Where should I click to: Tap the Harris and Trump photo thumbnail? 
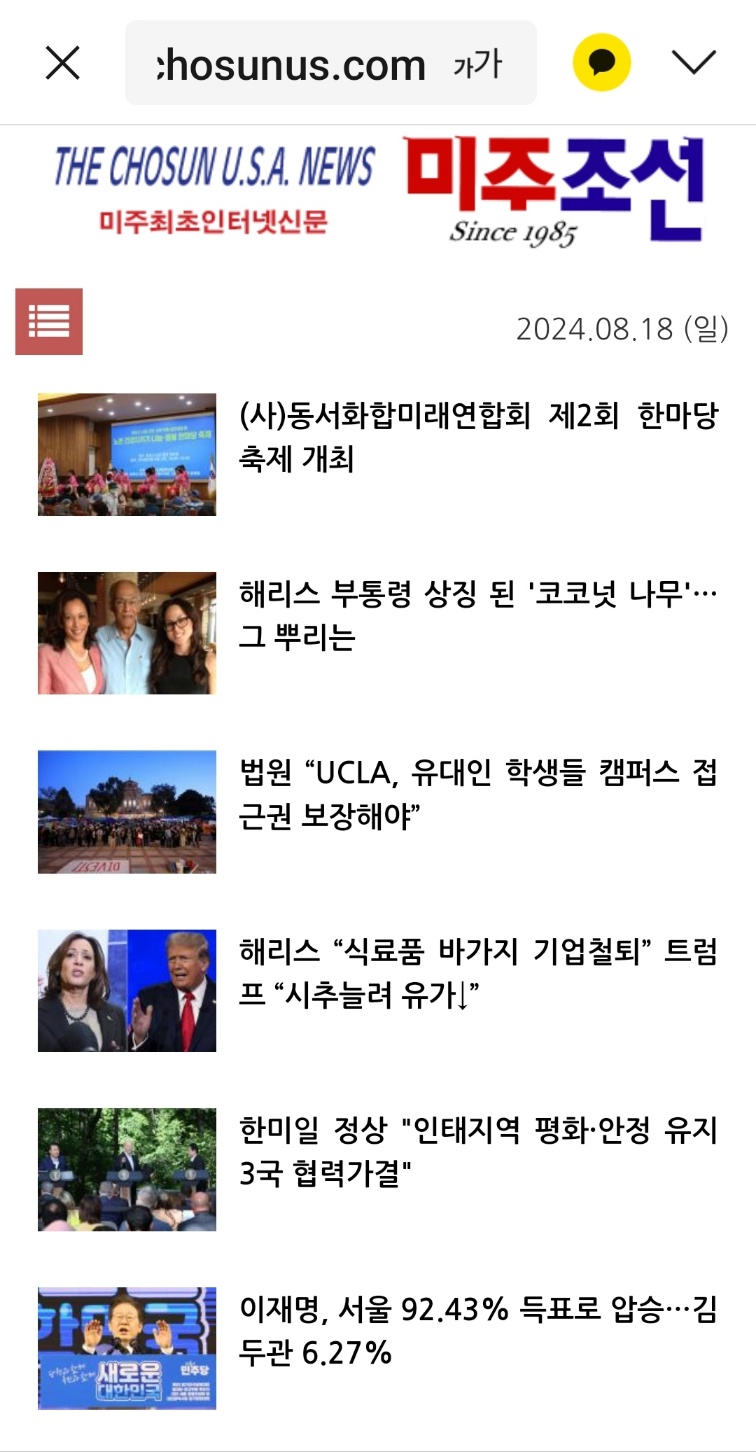click(x=127, y=990)
